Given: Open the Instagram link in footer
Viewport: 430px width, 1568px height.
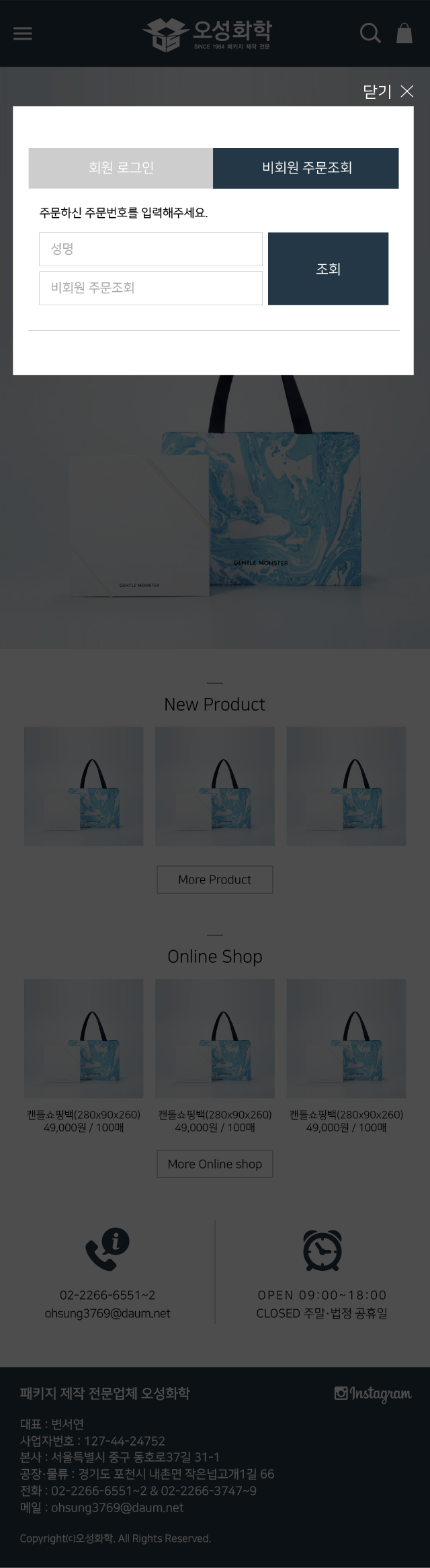Looking at the screenshot, I should click(x=373, y=1394).
